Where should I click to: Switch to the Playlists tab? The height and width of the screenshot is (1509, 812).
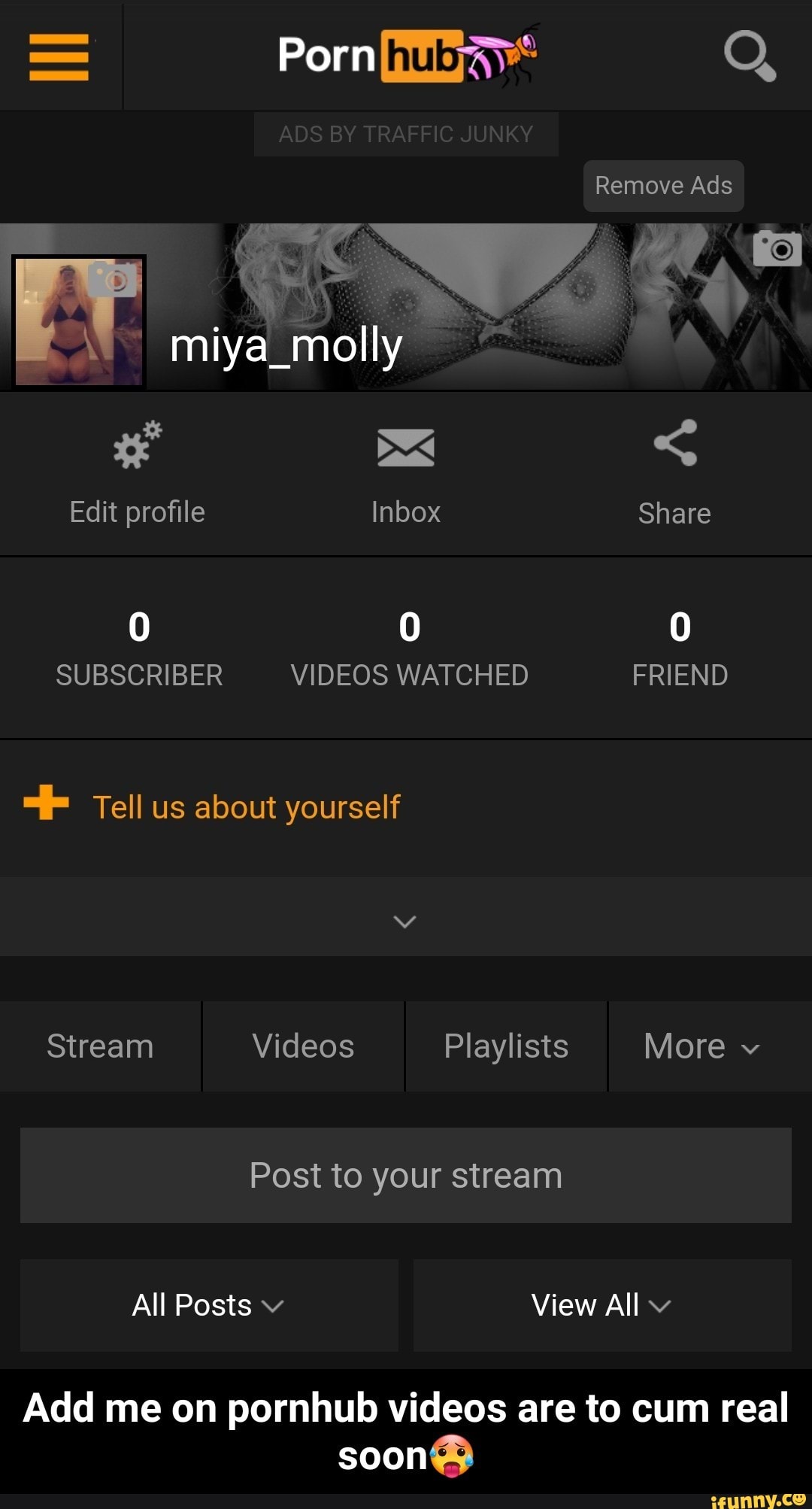[x=506, y=1046]
